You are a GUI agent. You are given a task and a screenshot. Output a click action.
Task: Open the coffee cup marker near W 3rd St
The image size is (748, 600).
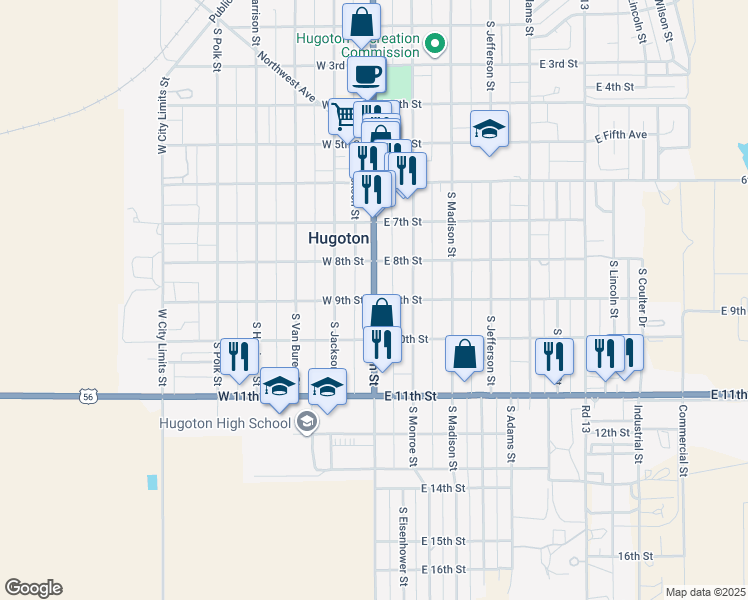point(367,74)
